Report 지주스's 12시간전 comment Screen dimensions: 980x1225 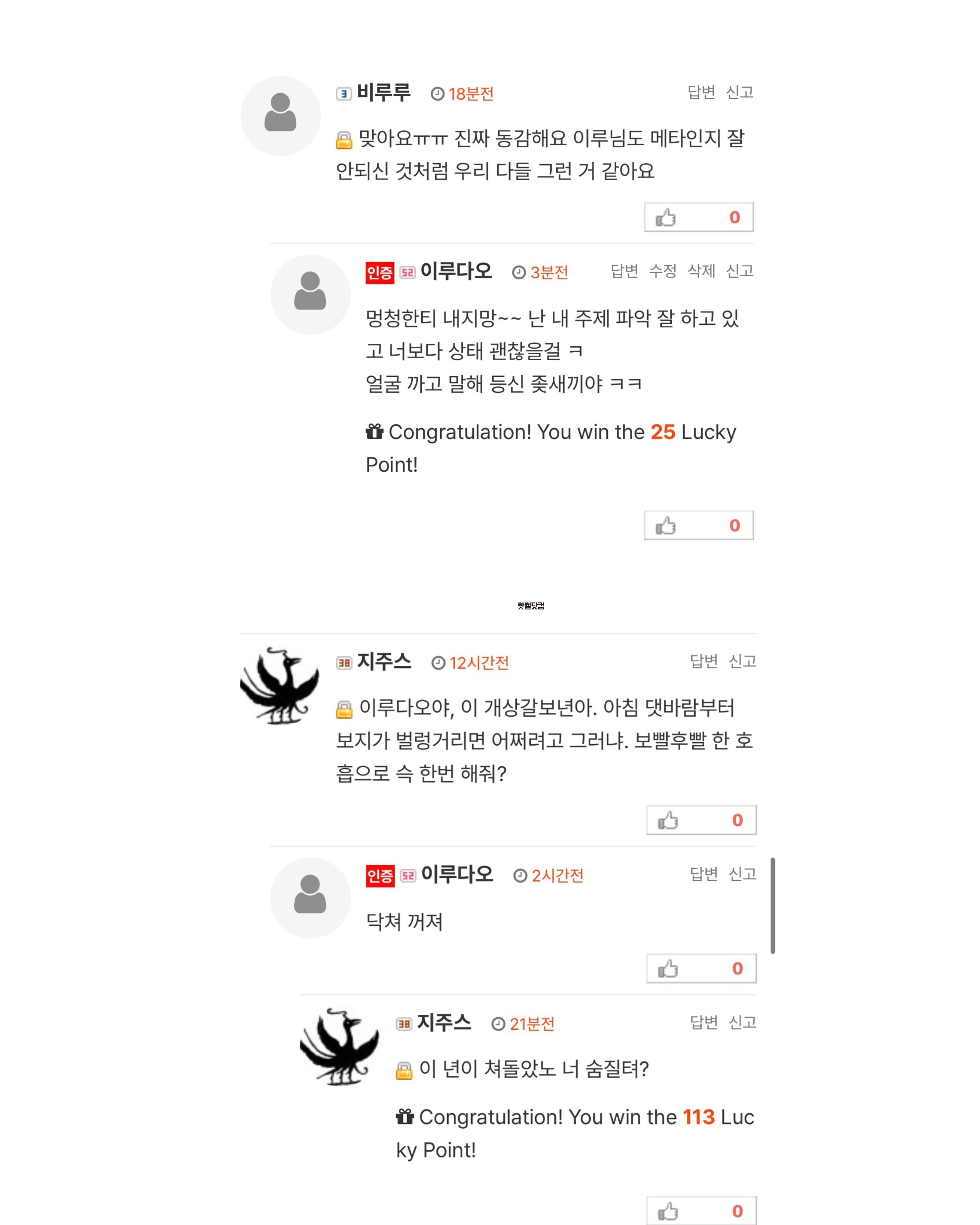pos(742,661)
